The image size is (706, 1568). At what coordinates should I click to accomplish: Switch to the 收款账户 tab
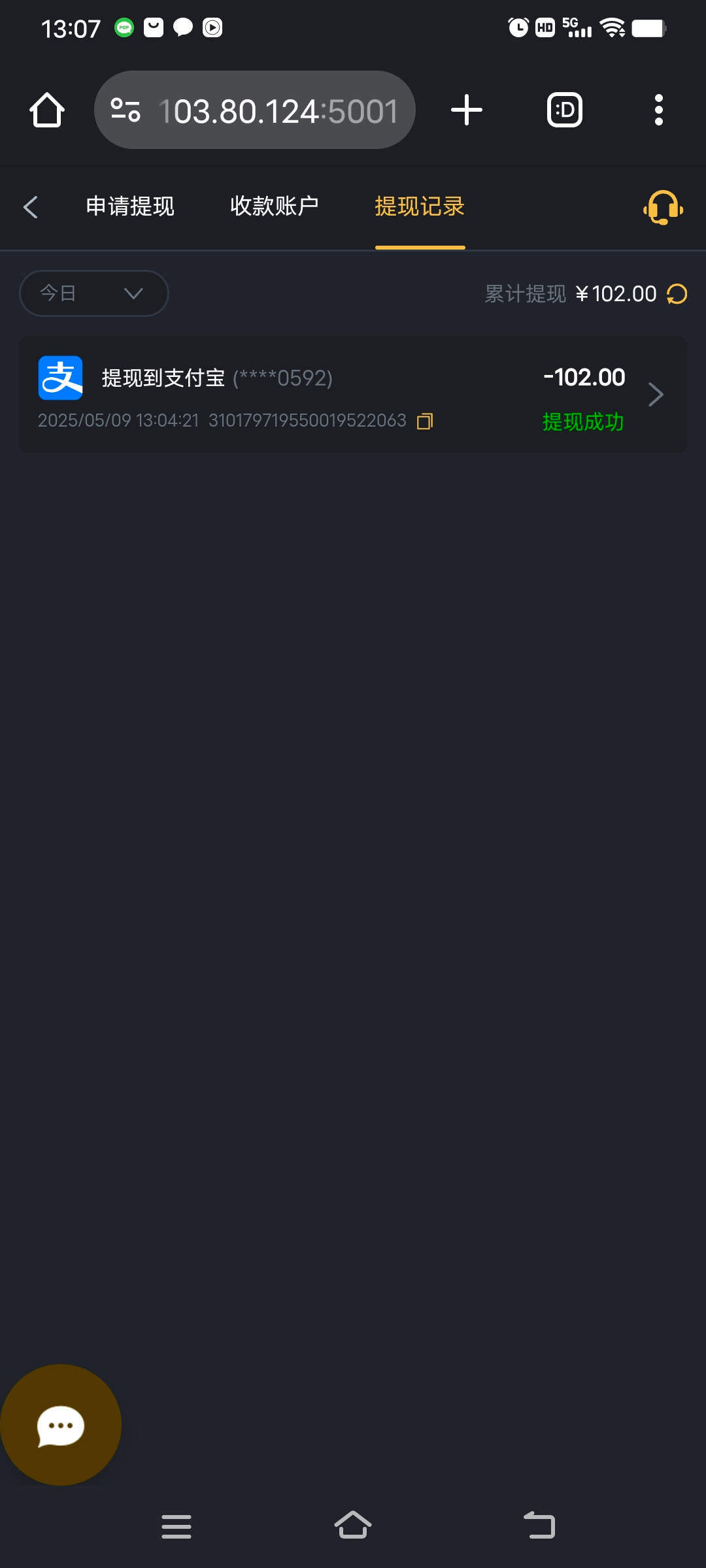pyautogui.click(x=274, y=206)
